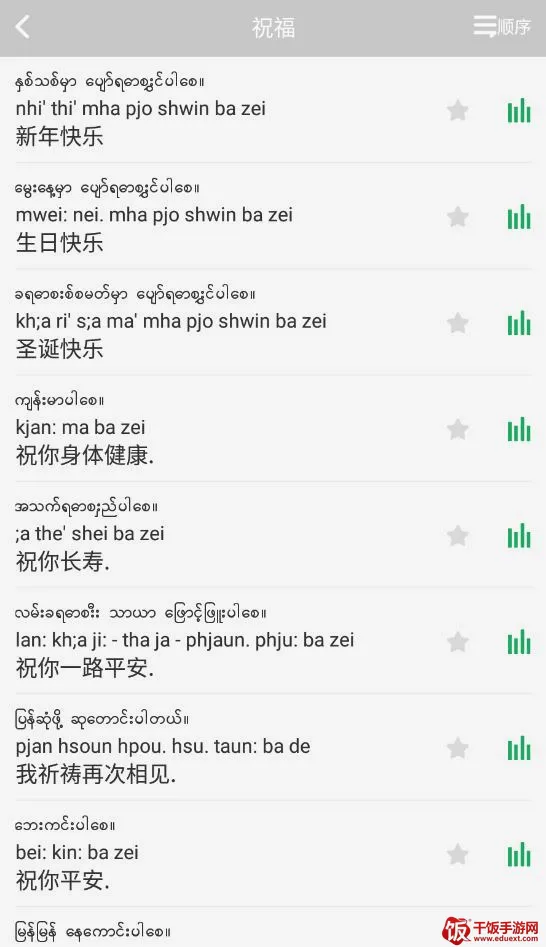Star the 祝你平安 phrase
Screen dimensions: 546x947
(458, 855)
